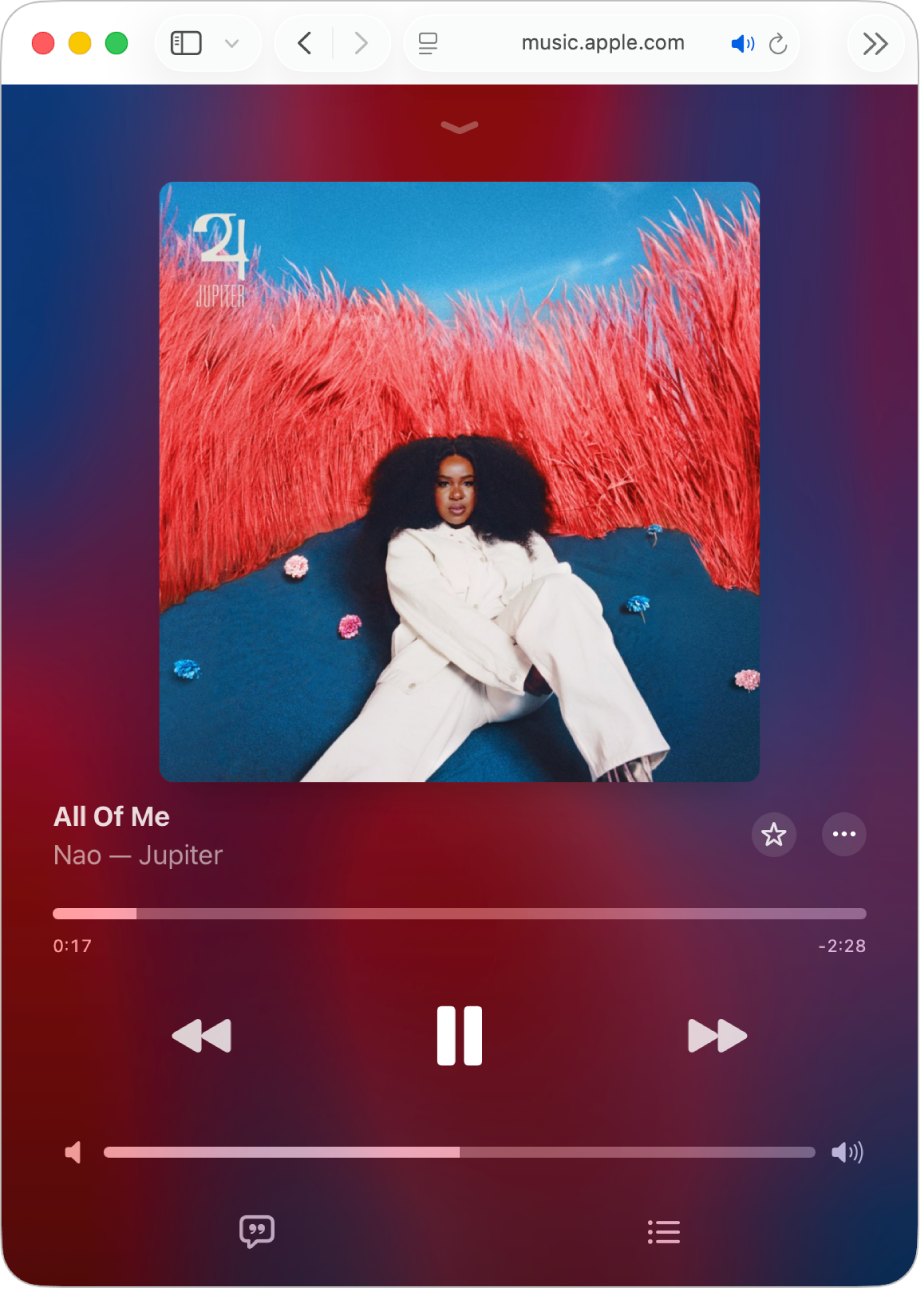Show the Safari sidebar
924x1290 pixels.
point(187,43)
